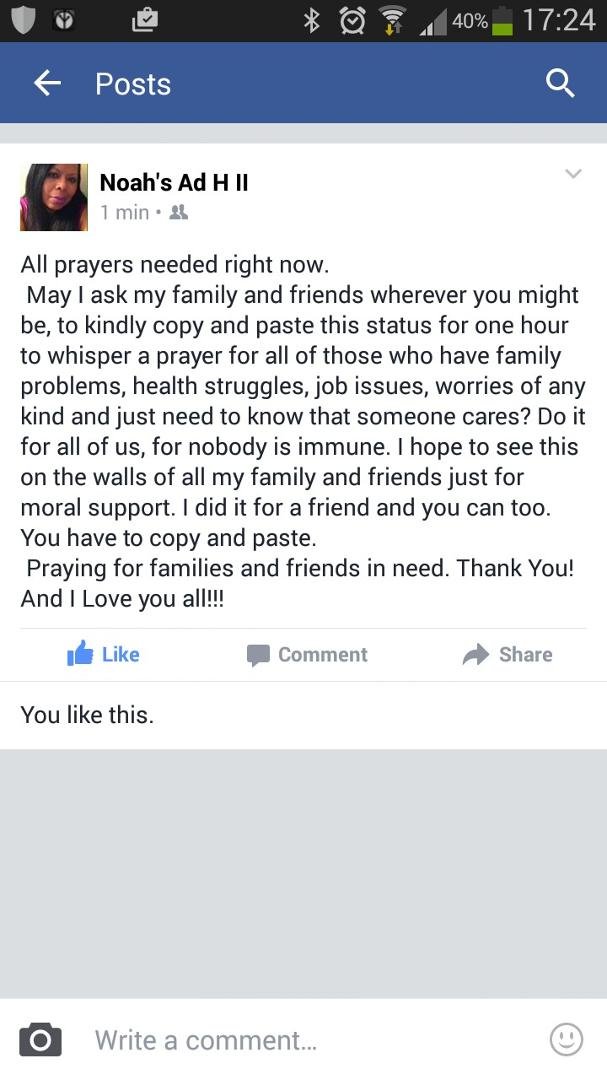Attach a photo with the camera icon
Viewport: 607px width, 1080px height.
coord(40,1039)
